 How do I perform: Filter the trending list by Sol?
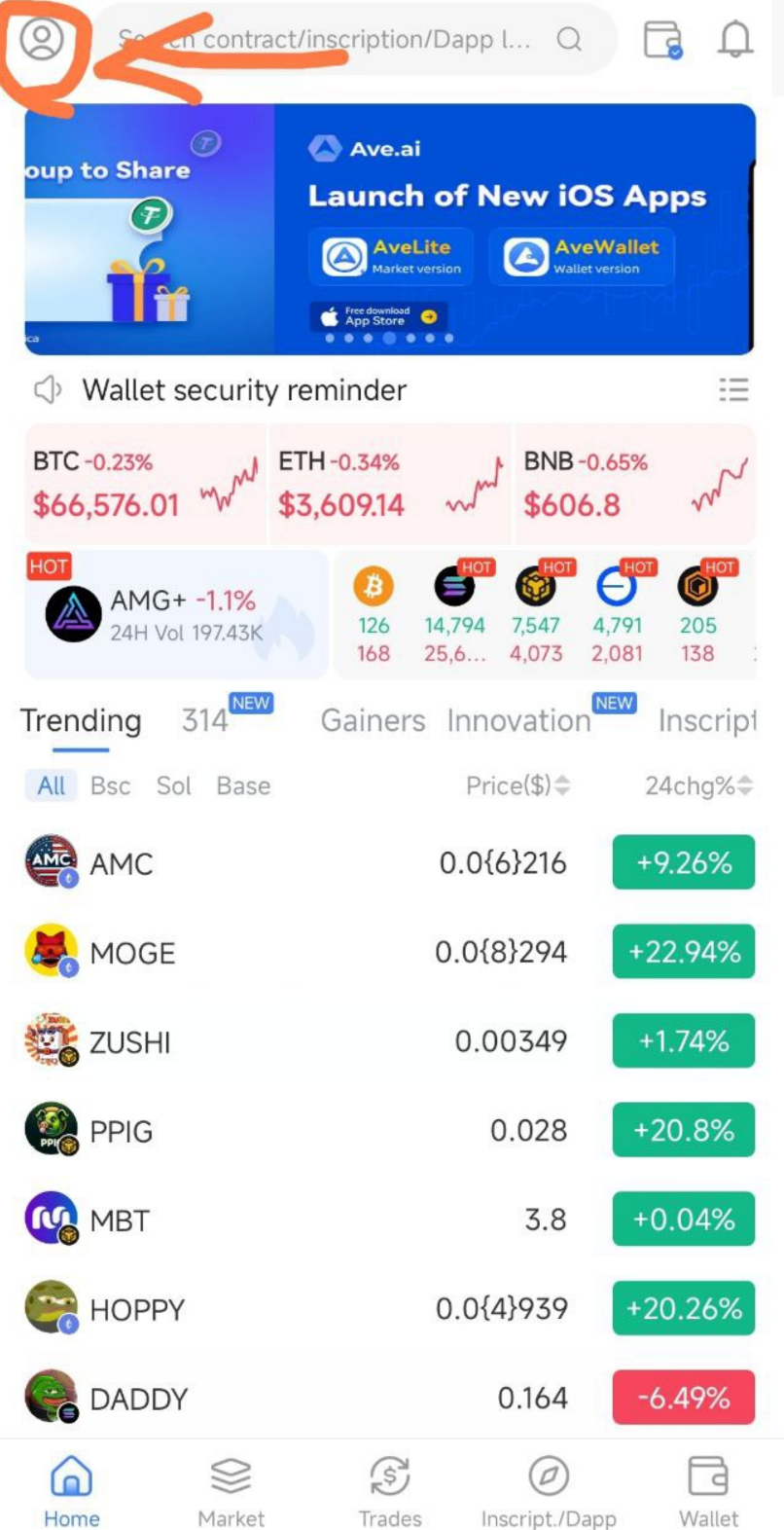point(174,786)
